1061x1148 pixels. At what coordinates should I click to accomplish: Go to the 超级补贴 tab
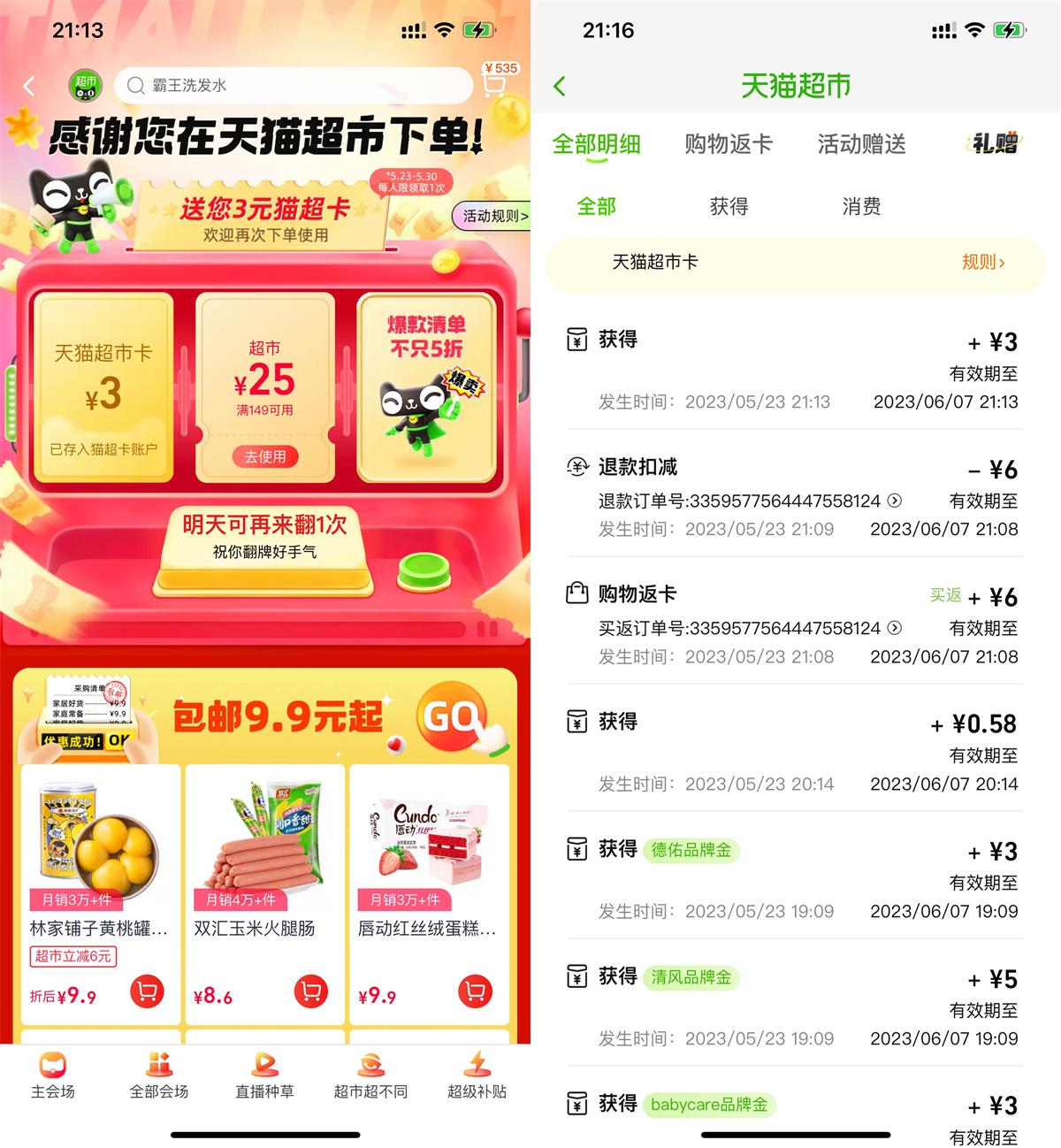pos(477,1075)
